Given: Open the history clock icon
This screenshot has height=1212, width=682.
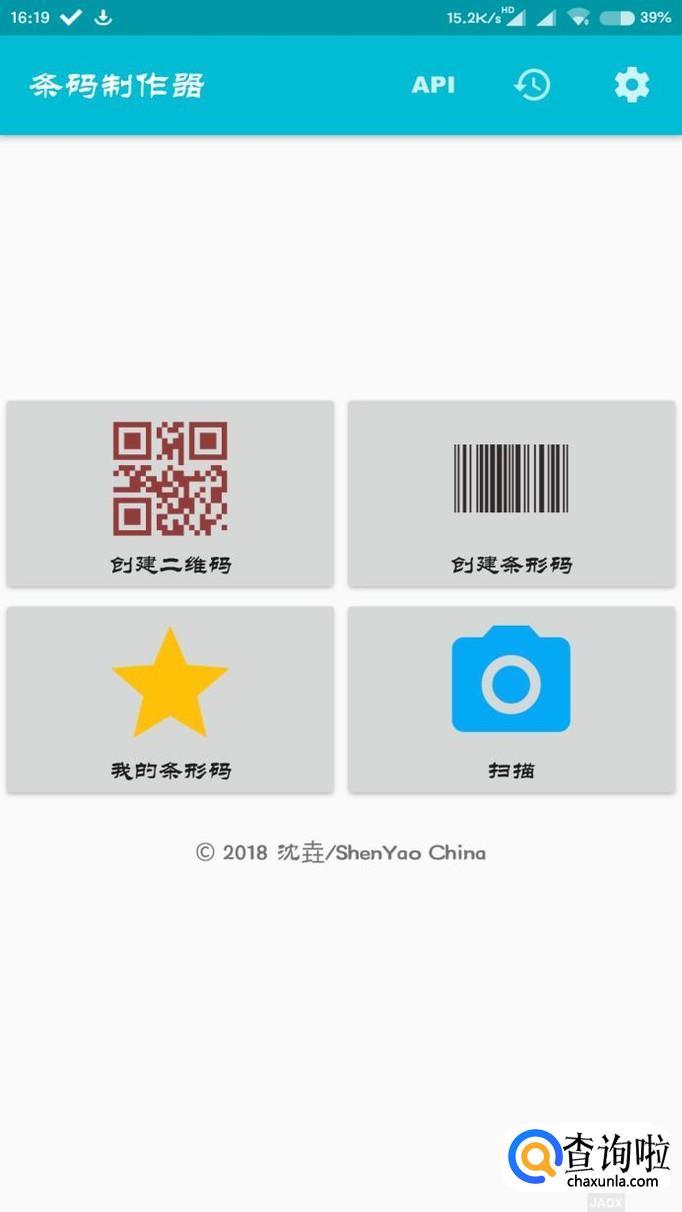Looking at the screenshot, I should click(x=532, y=85).
